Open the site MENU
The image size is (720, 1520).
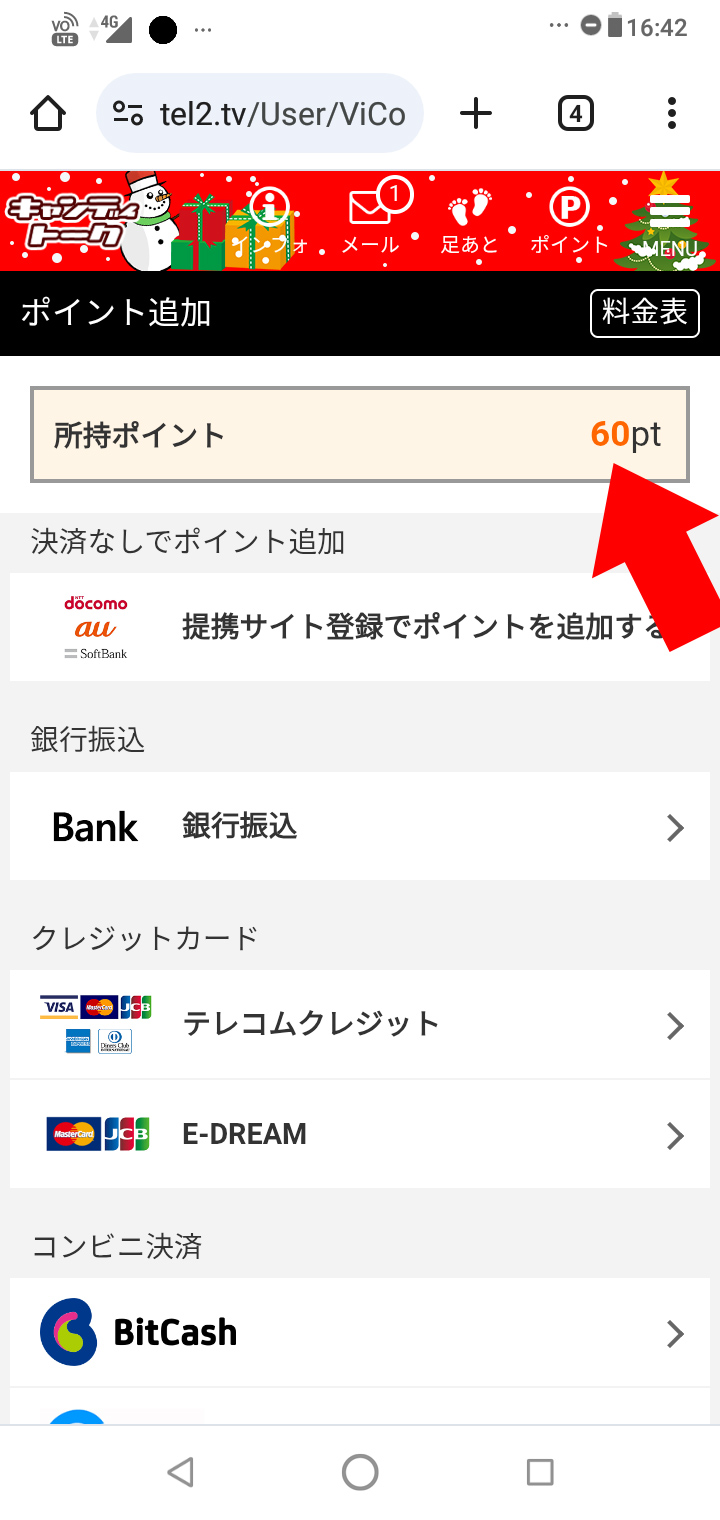pos(670,222)
